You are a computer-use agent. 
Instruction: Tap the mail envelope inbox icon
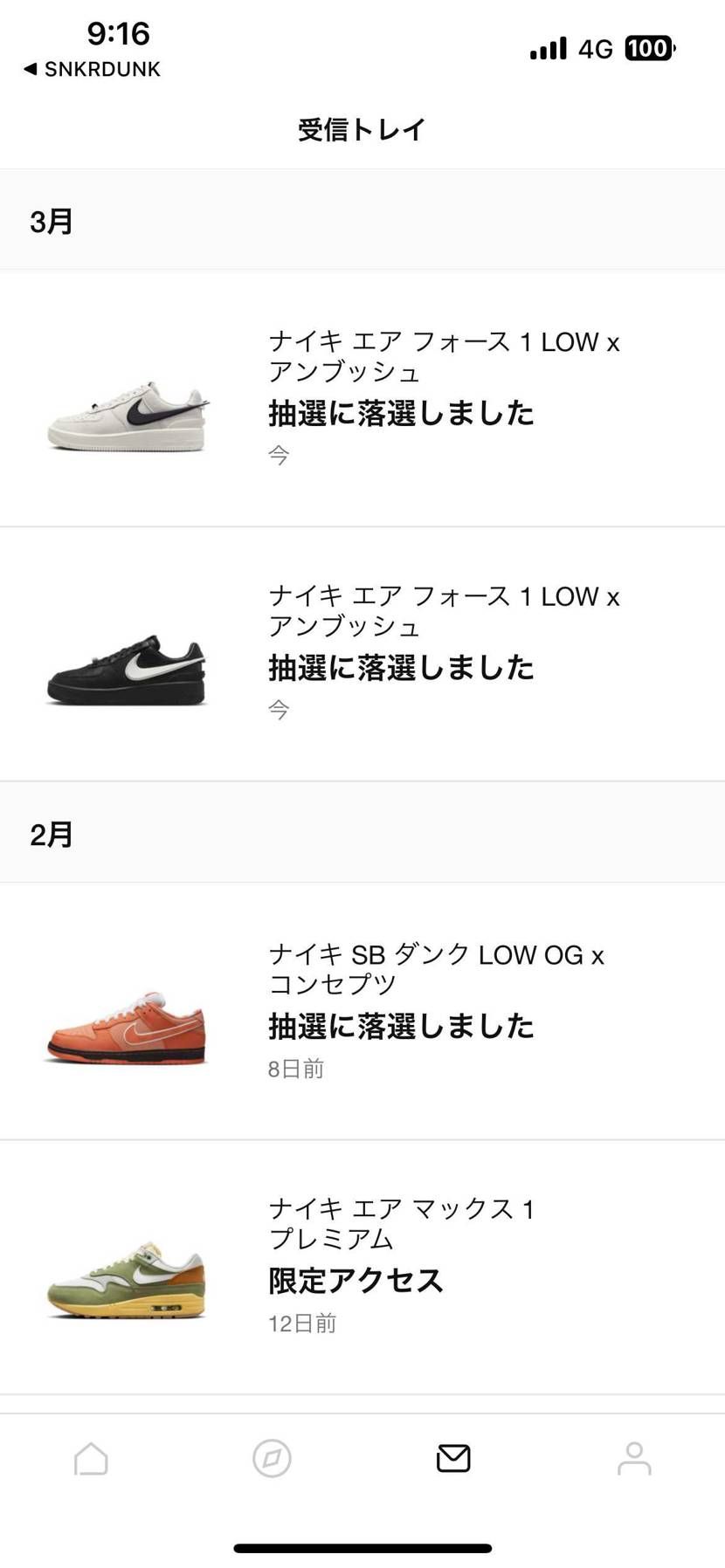coord(452,1458)
